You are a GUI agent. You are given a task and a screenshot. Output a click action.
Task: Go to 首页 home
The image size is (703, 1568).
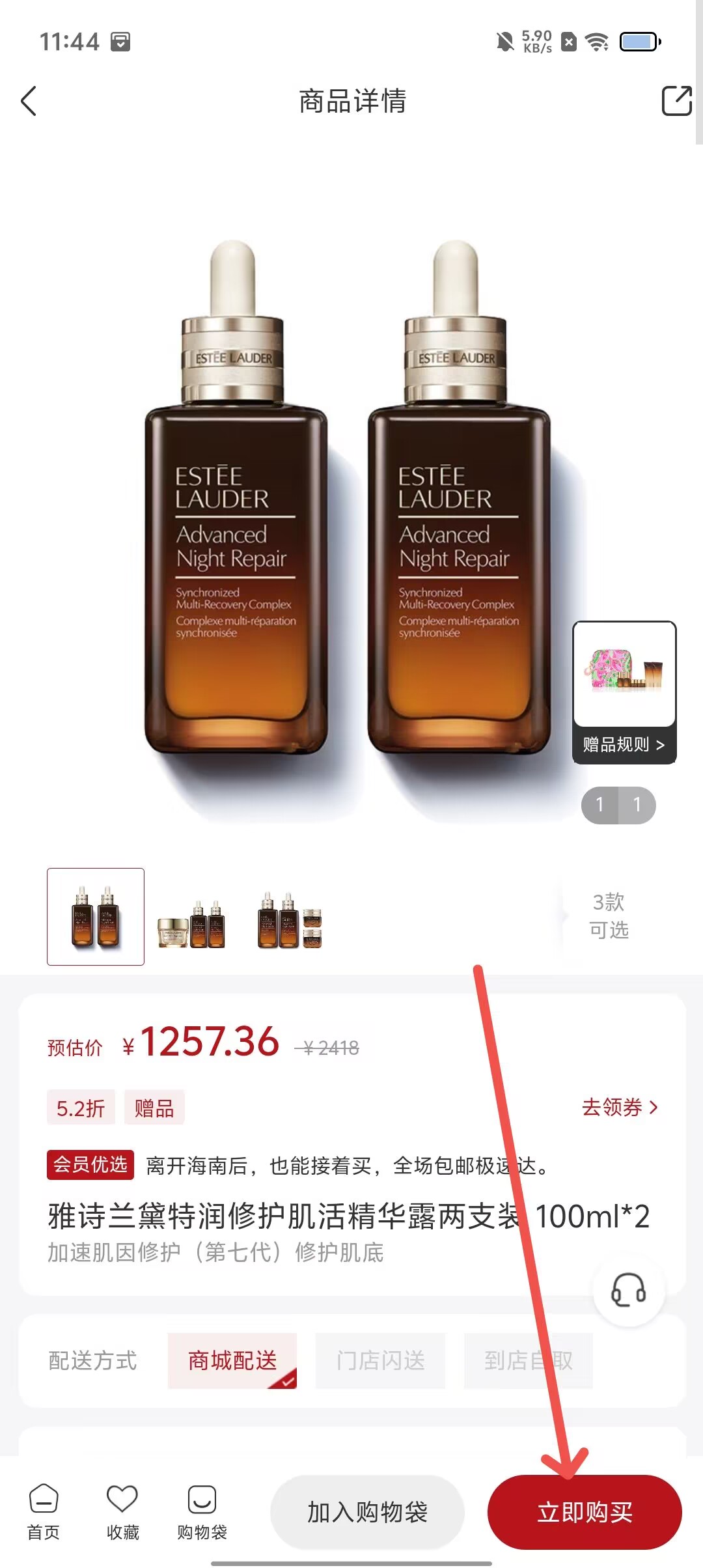point(44,1512)
